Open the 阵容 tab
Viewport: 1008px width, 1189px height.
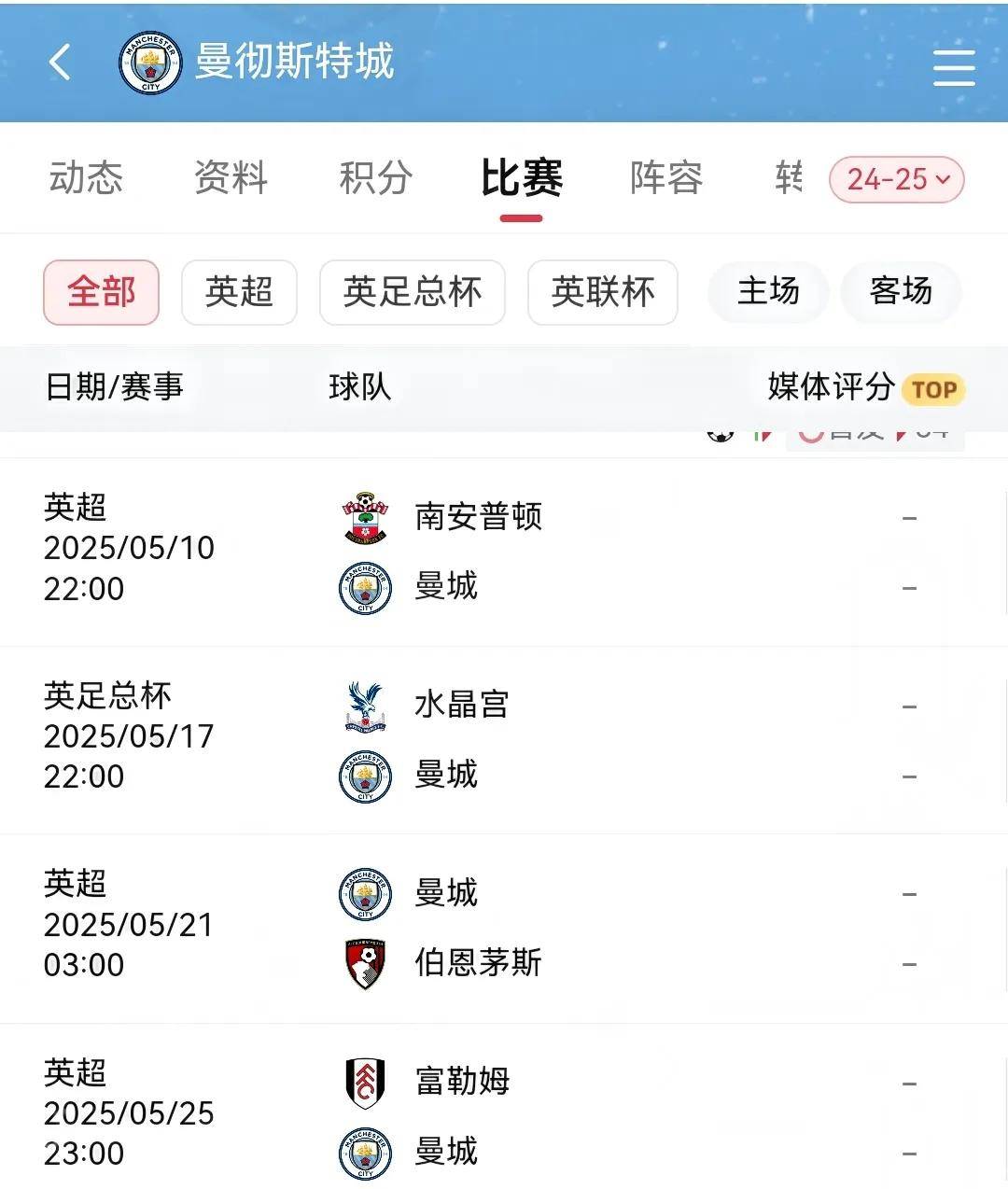(665, 178)
